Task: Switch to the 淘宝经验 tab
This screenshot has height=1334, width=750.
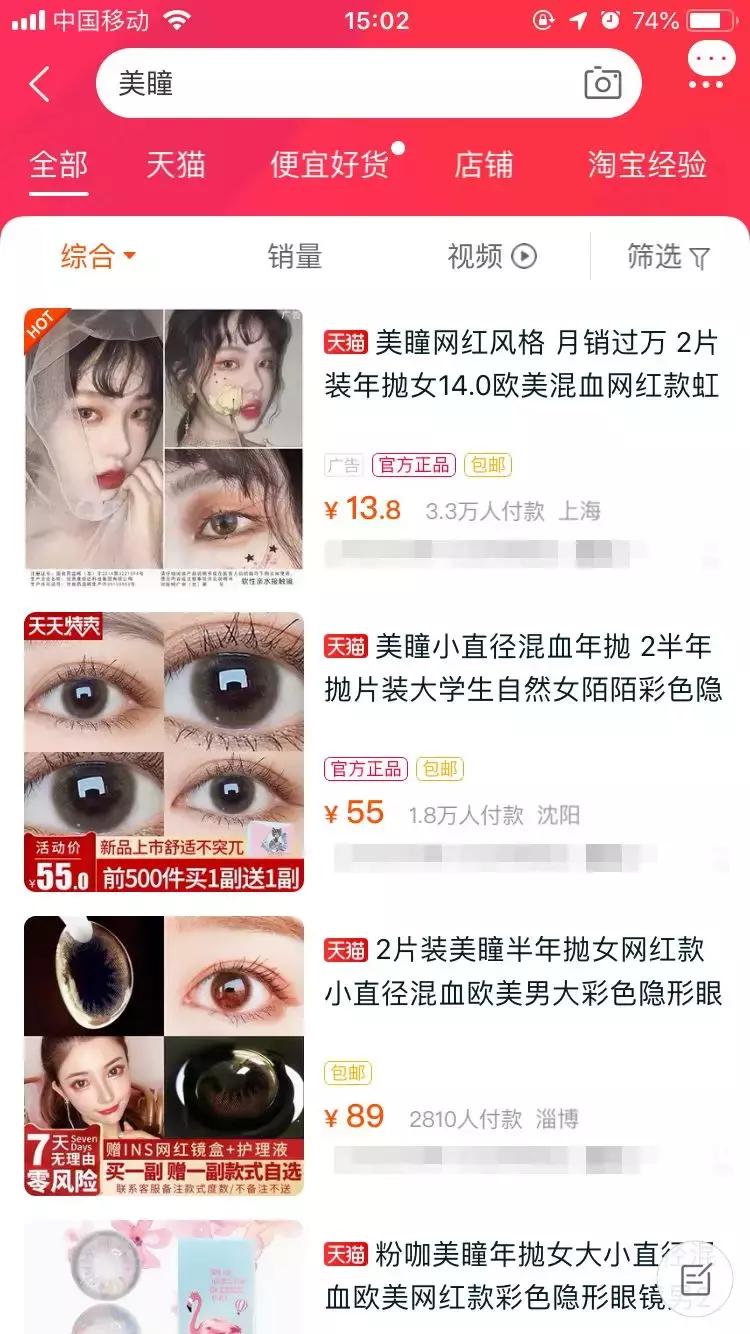Action: click(645, 167)
